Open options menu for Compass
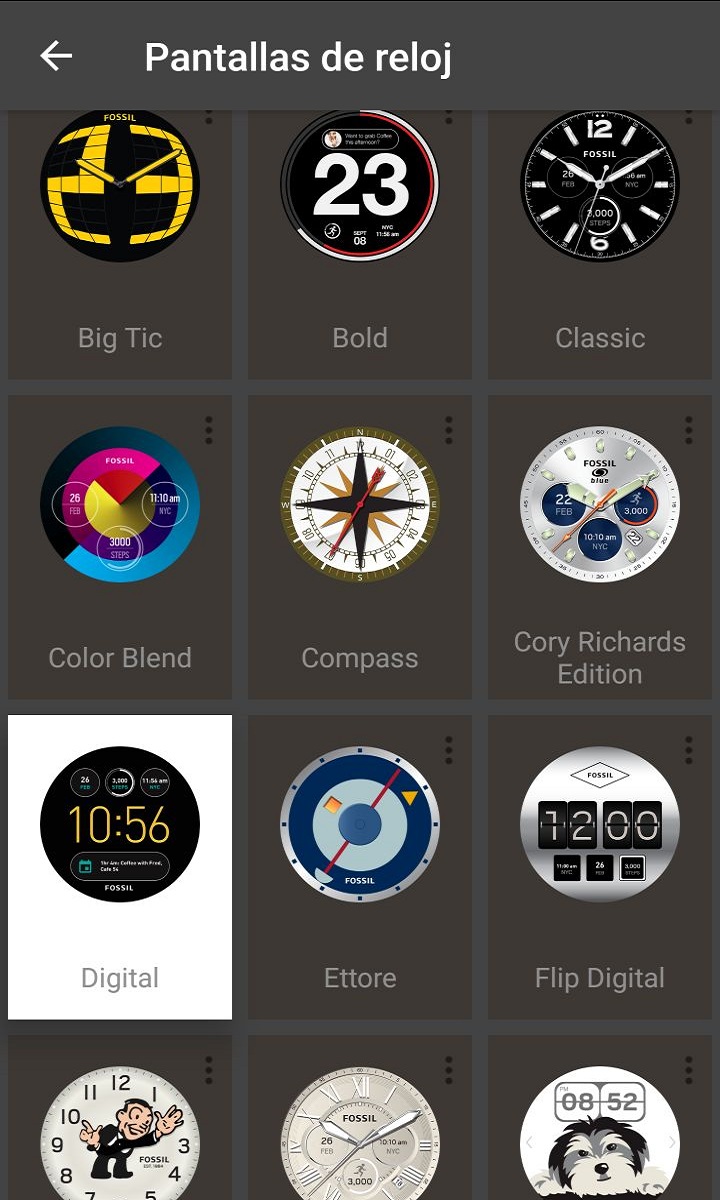This screenshot has height=1200, width=720. [448, 430]
